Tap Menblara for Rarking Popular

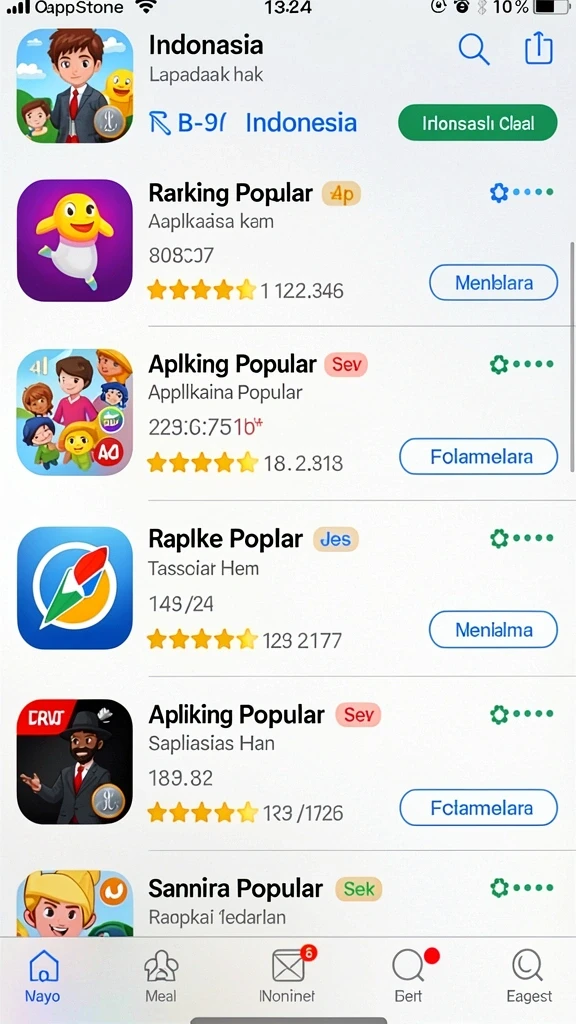(x=493, y=283)
